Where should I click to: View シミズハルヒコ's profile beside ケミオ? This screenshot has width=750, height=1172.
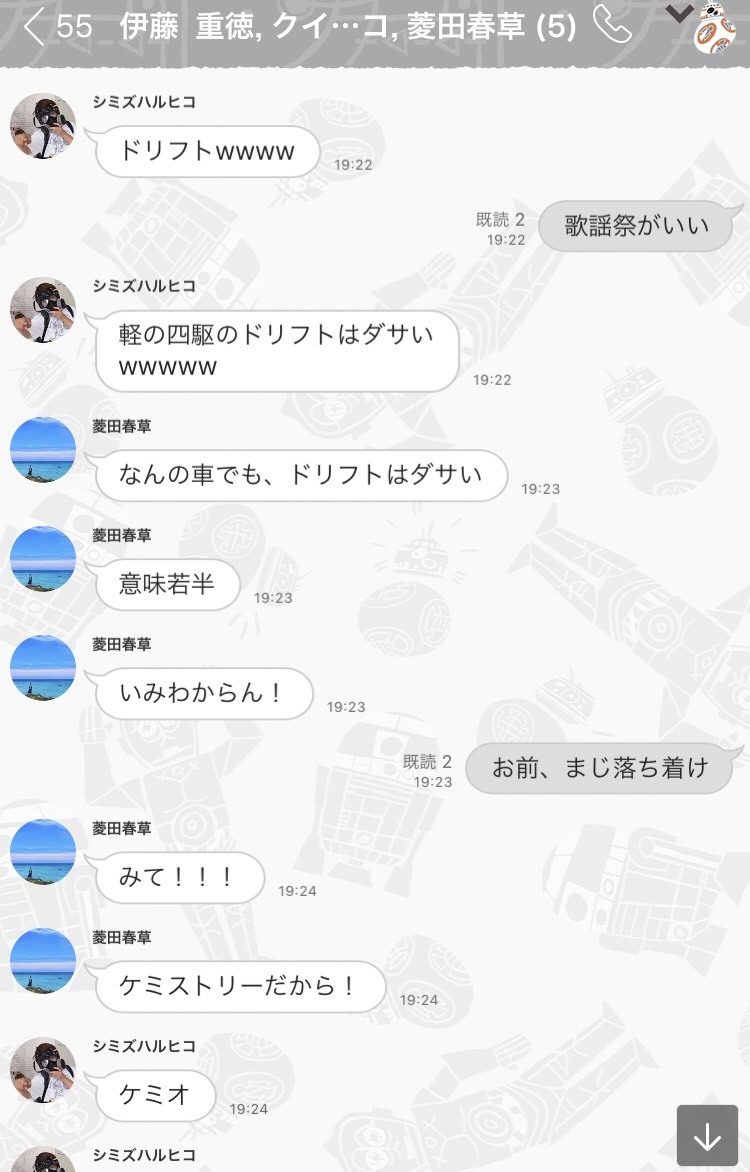click(x=43, y=1069)
